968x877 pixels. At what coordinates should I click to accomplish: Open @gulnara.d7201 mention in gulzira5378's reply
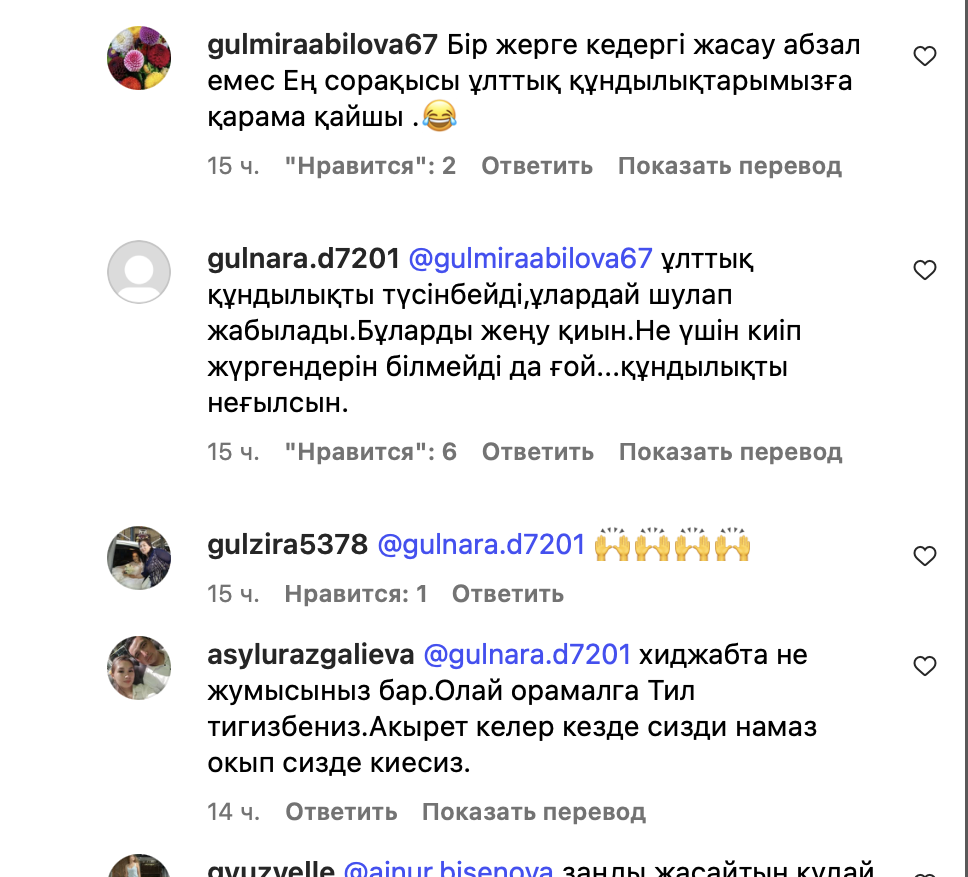pyautogui.click(x=481, y=545)
